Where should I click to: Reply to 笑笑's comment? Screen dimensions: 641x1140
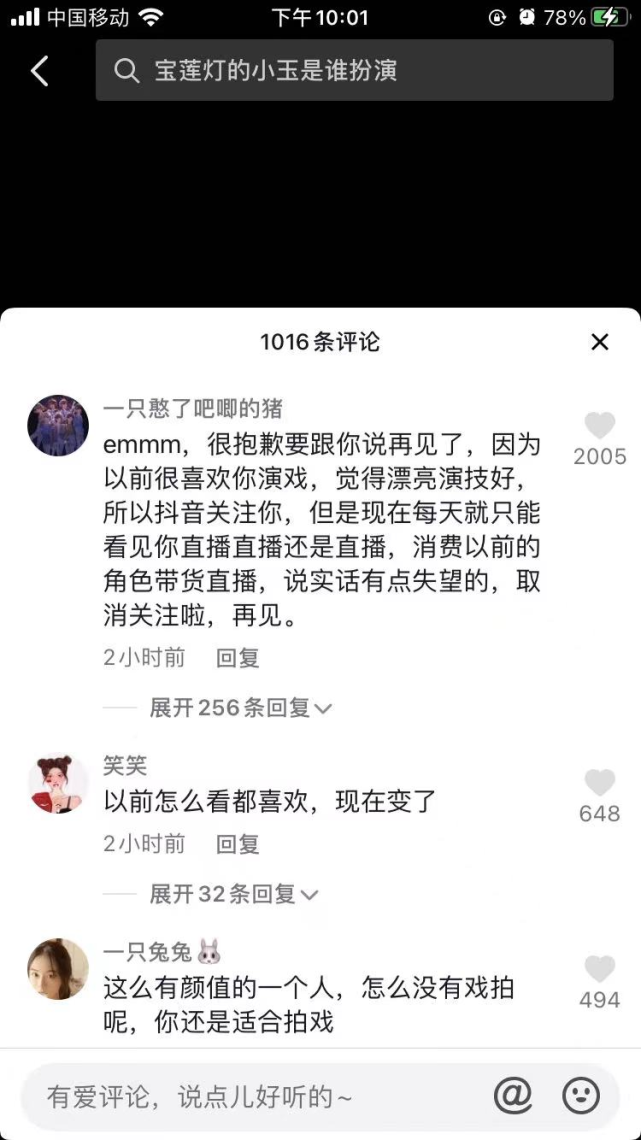238,844
